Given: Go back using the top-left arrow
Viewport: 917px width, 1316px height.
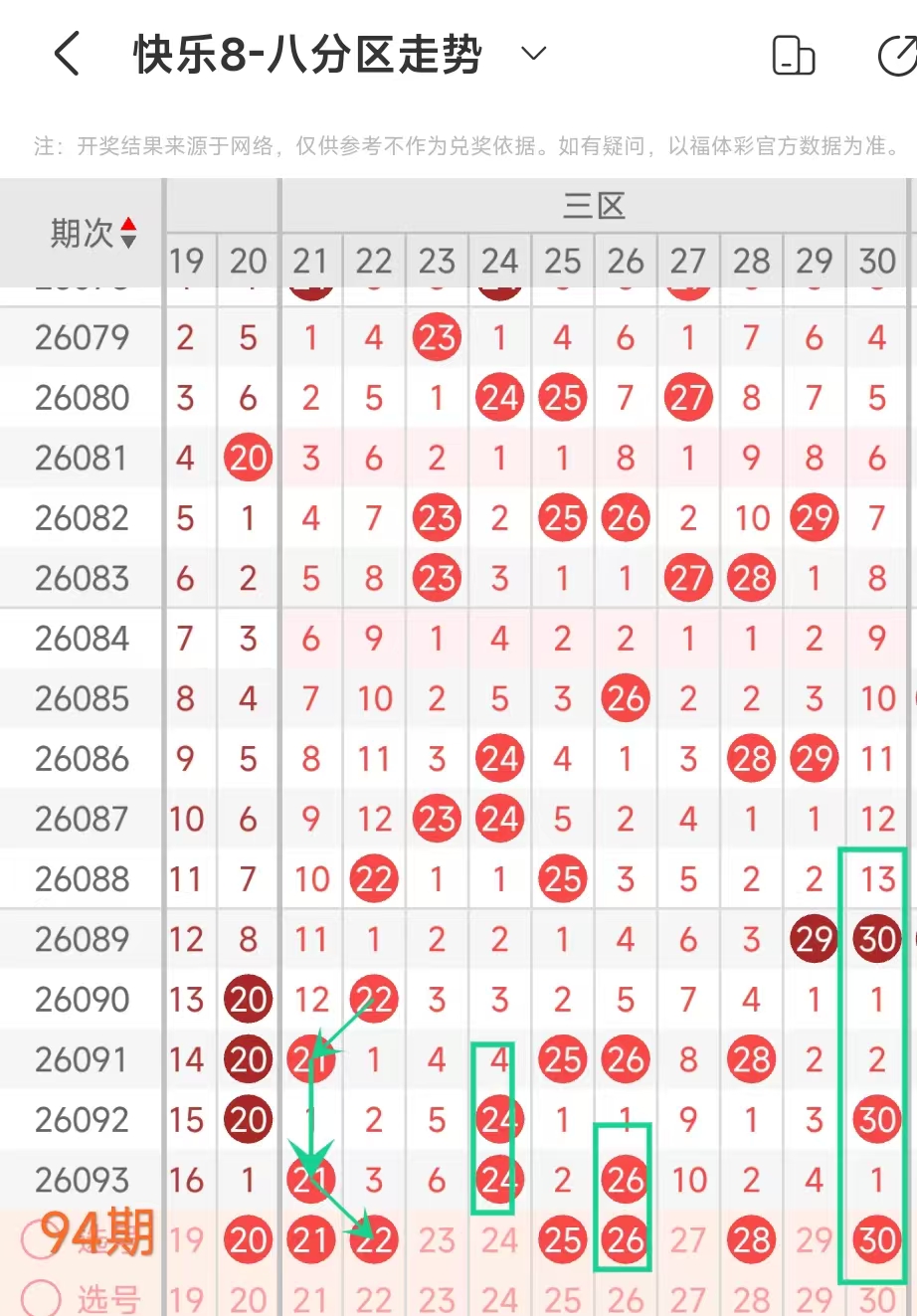Looking at the screenshot, I should pyautogui.click(x=67, y=54).
